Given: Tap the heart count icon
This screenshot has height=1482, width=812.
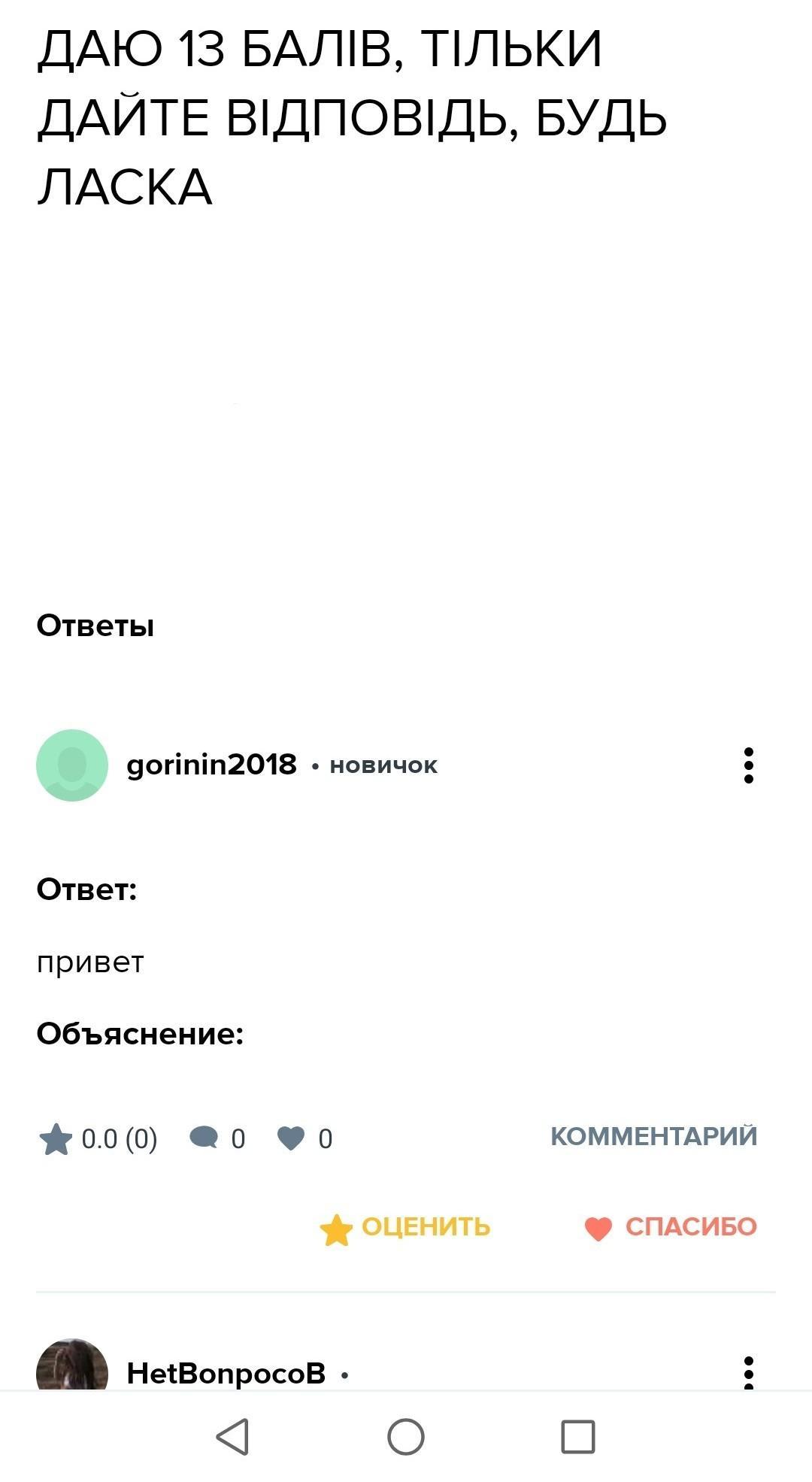Looking at the screenshot, I should point(291,1138).
